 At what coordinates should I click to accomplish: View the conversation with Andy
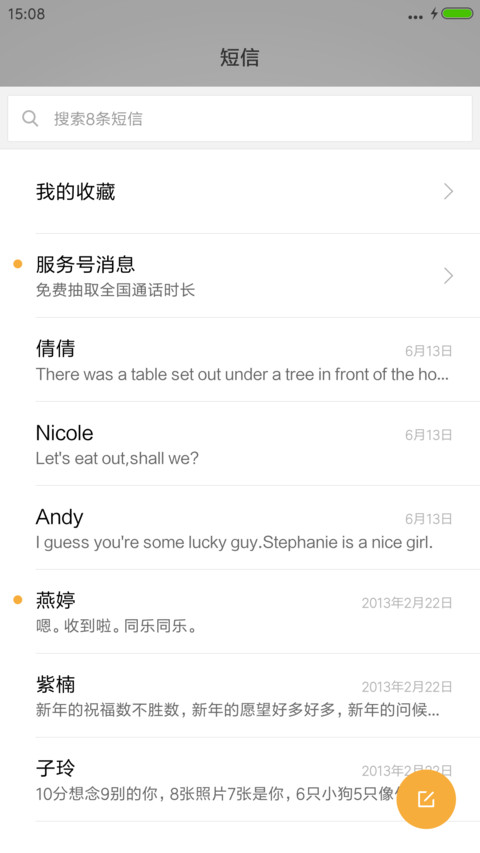240,528
